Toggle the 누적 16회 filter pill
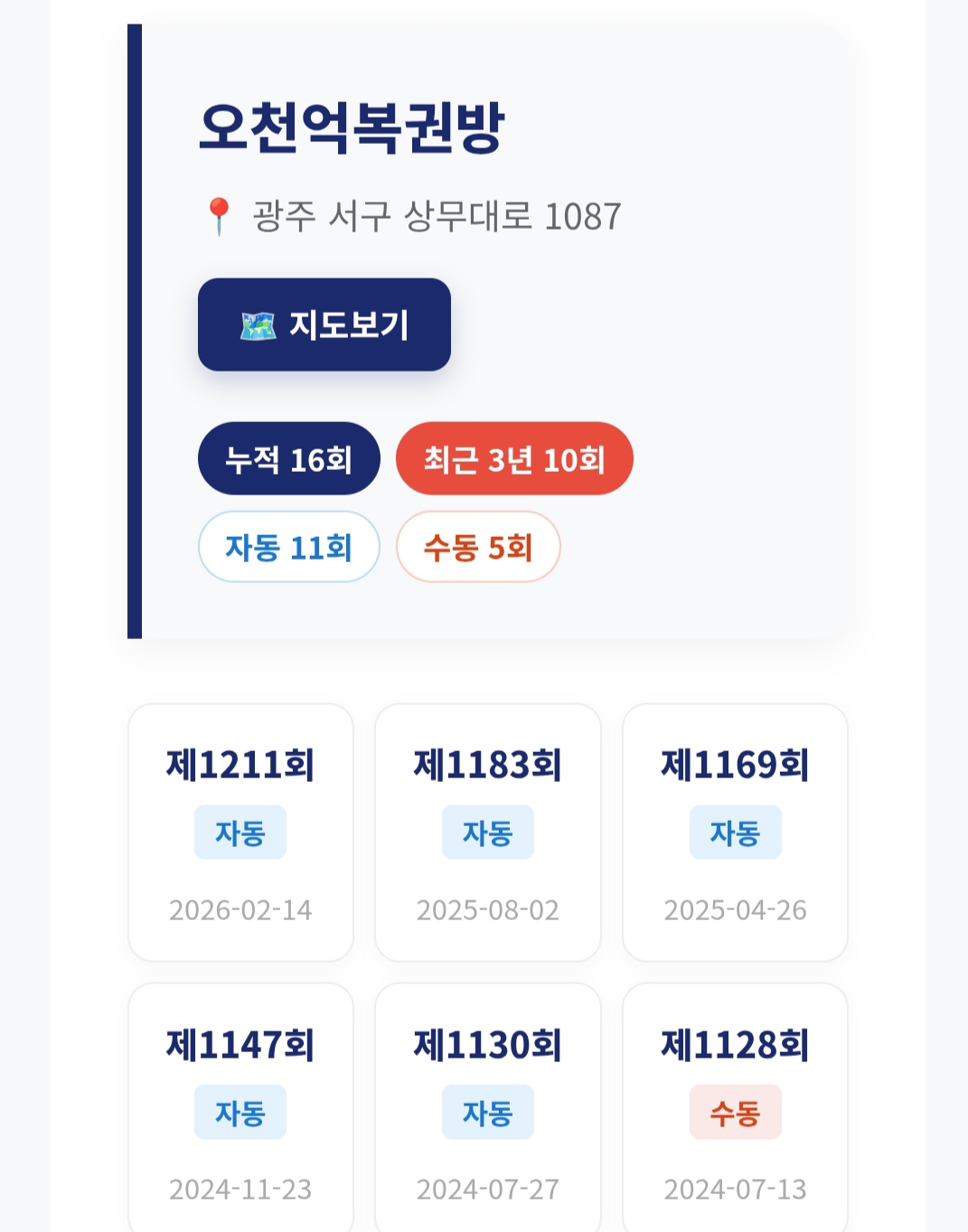The height and width of the screenshot is (1232, 968). [x=288, y=458]
